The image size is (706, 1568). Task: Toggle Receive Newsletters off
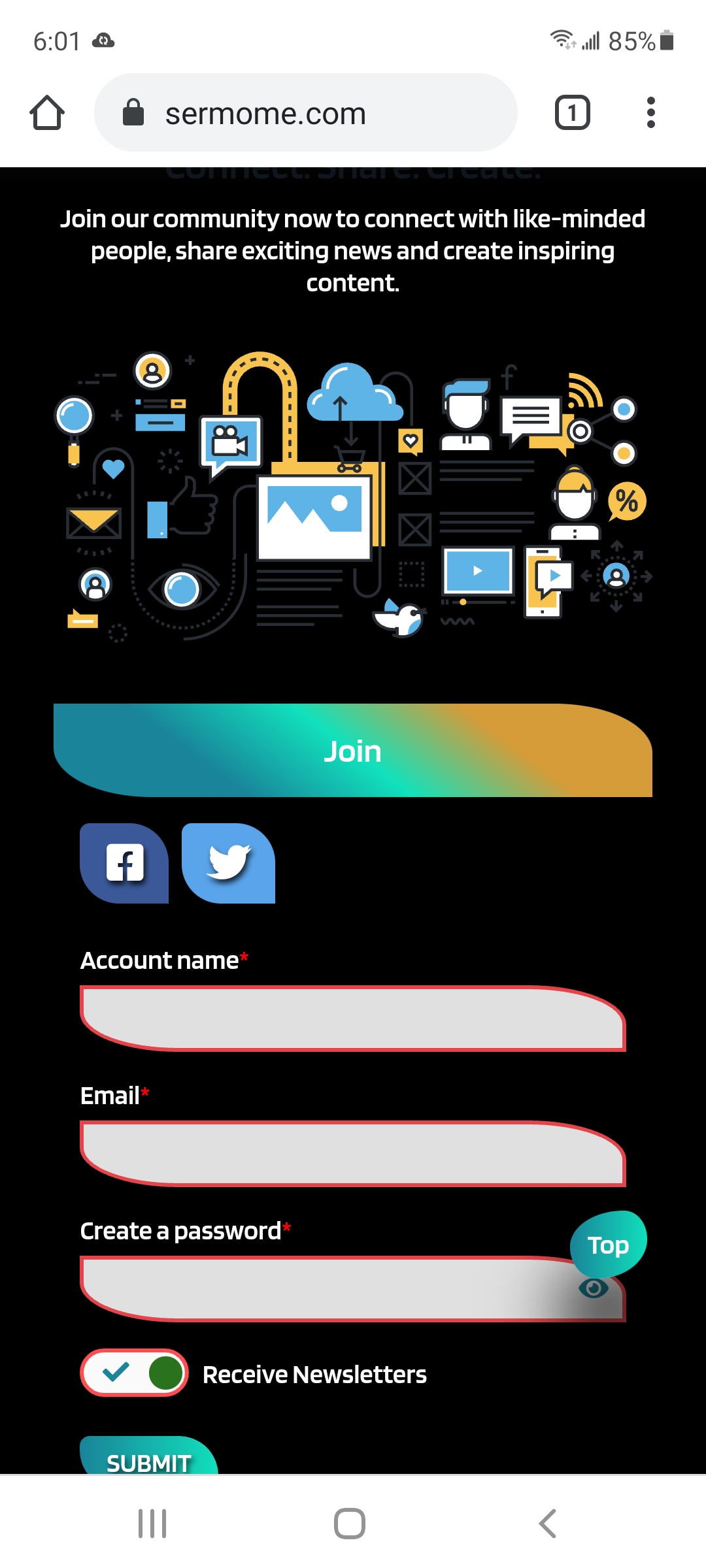134,1373
